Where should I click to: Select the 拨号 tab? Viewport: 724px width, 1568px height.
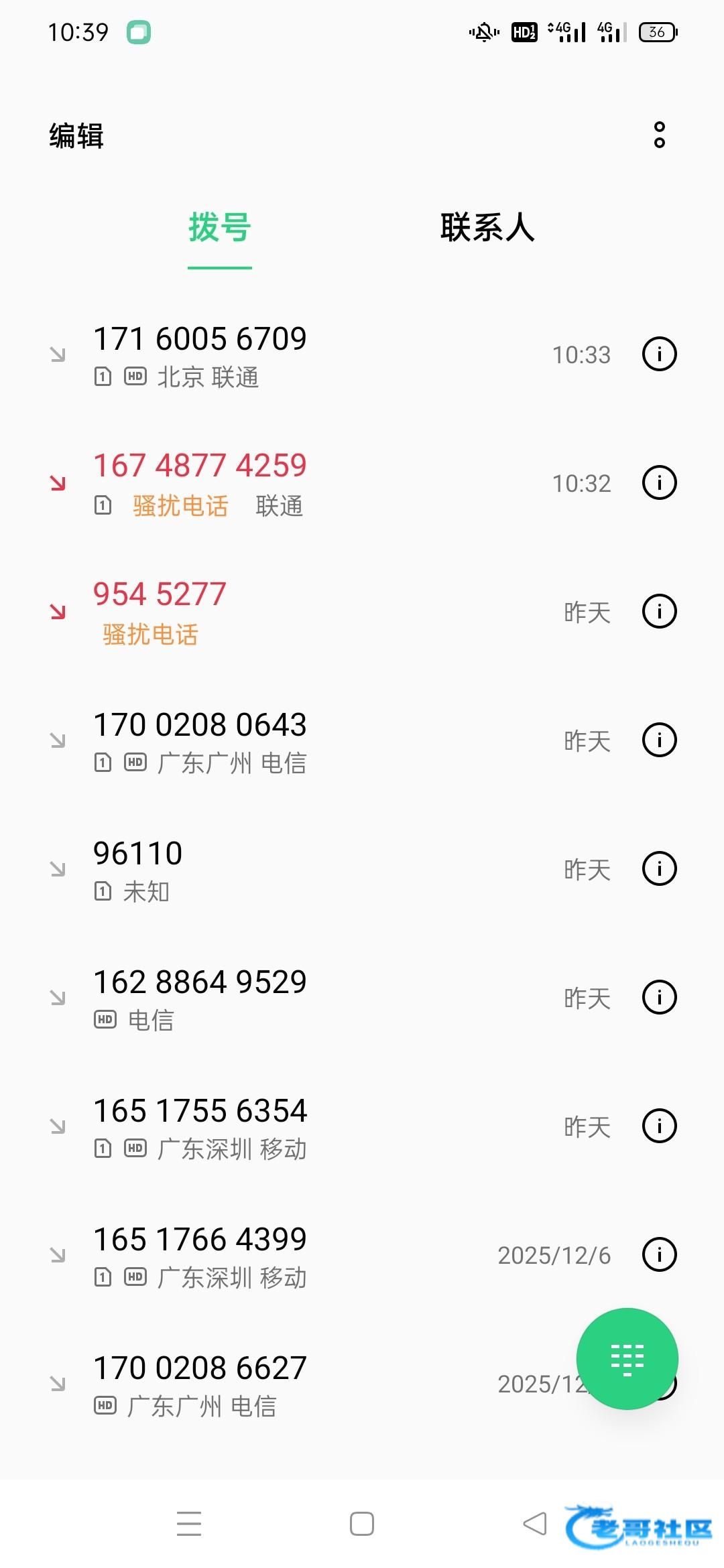pyautogui.click(x=220, y=227)
